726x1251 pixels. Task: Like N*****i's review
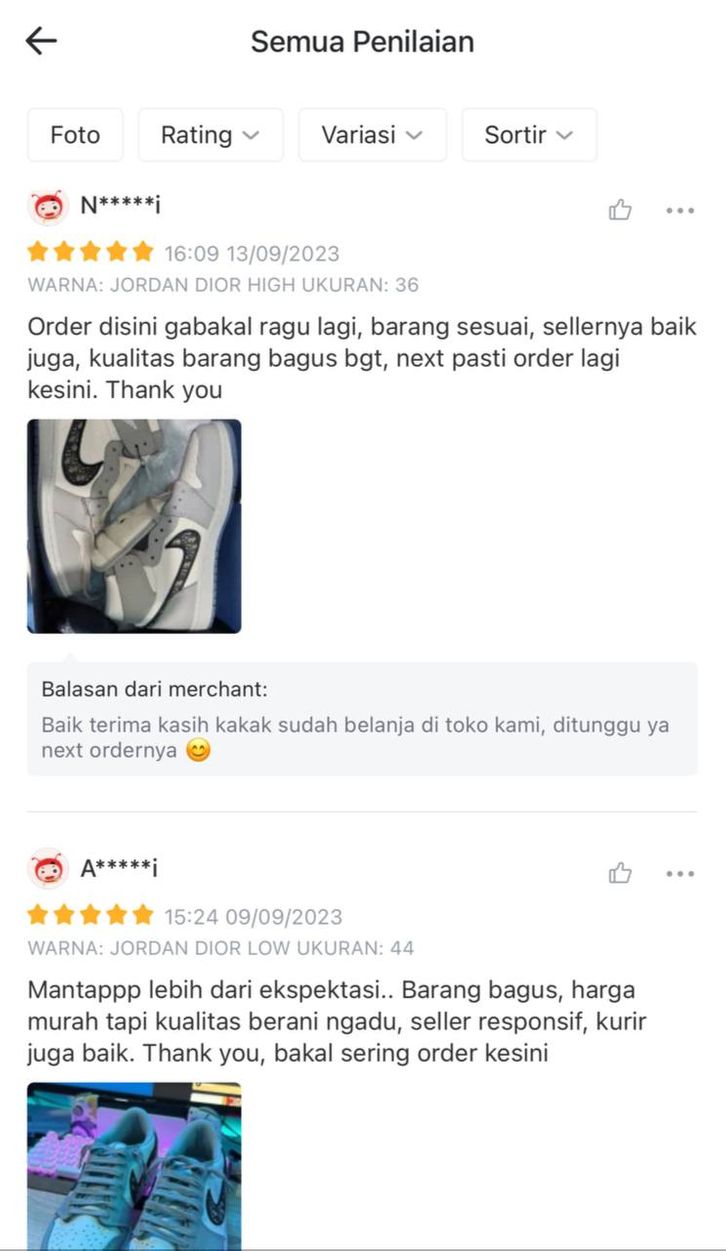[620, 210]
